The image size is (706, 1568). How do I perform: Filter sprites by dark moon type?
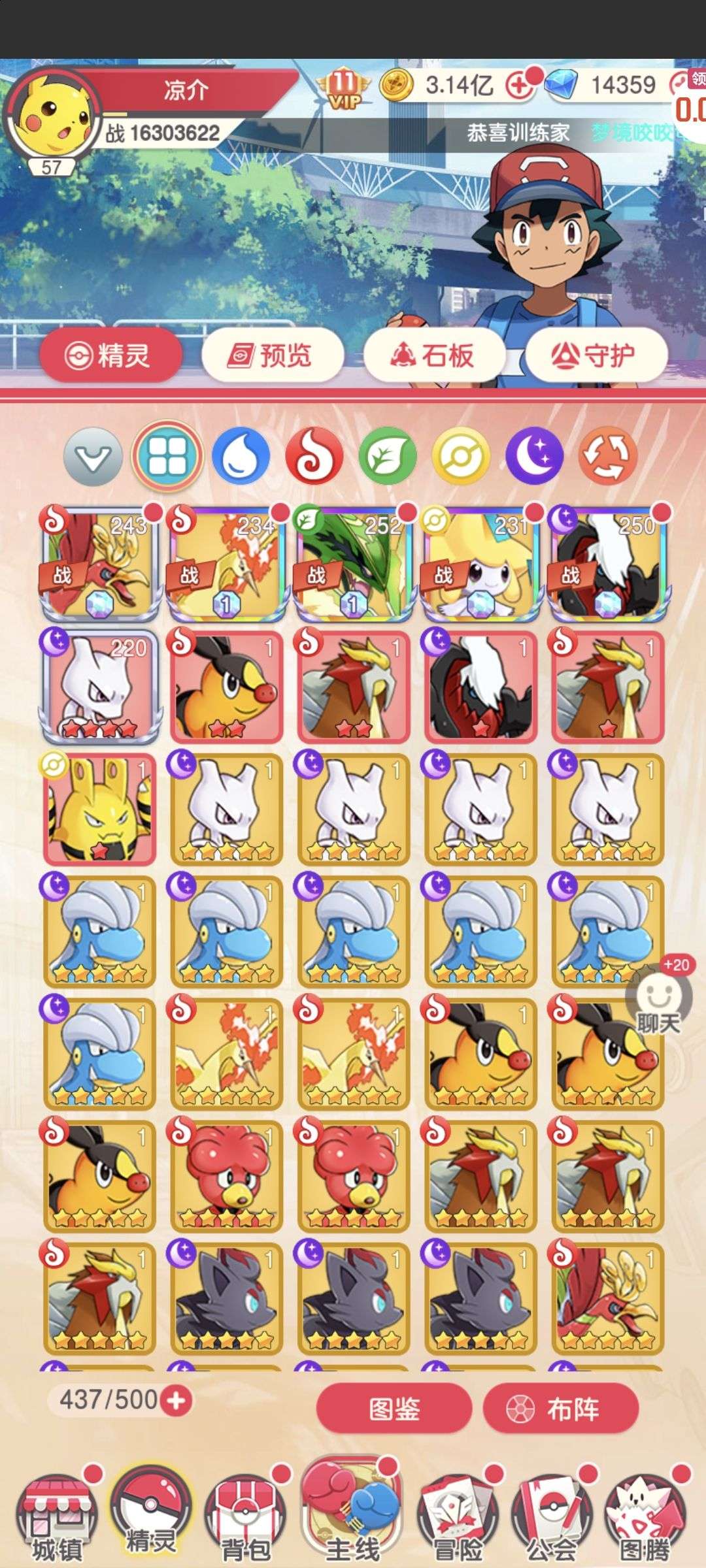[535, 455]
